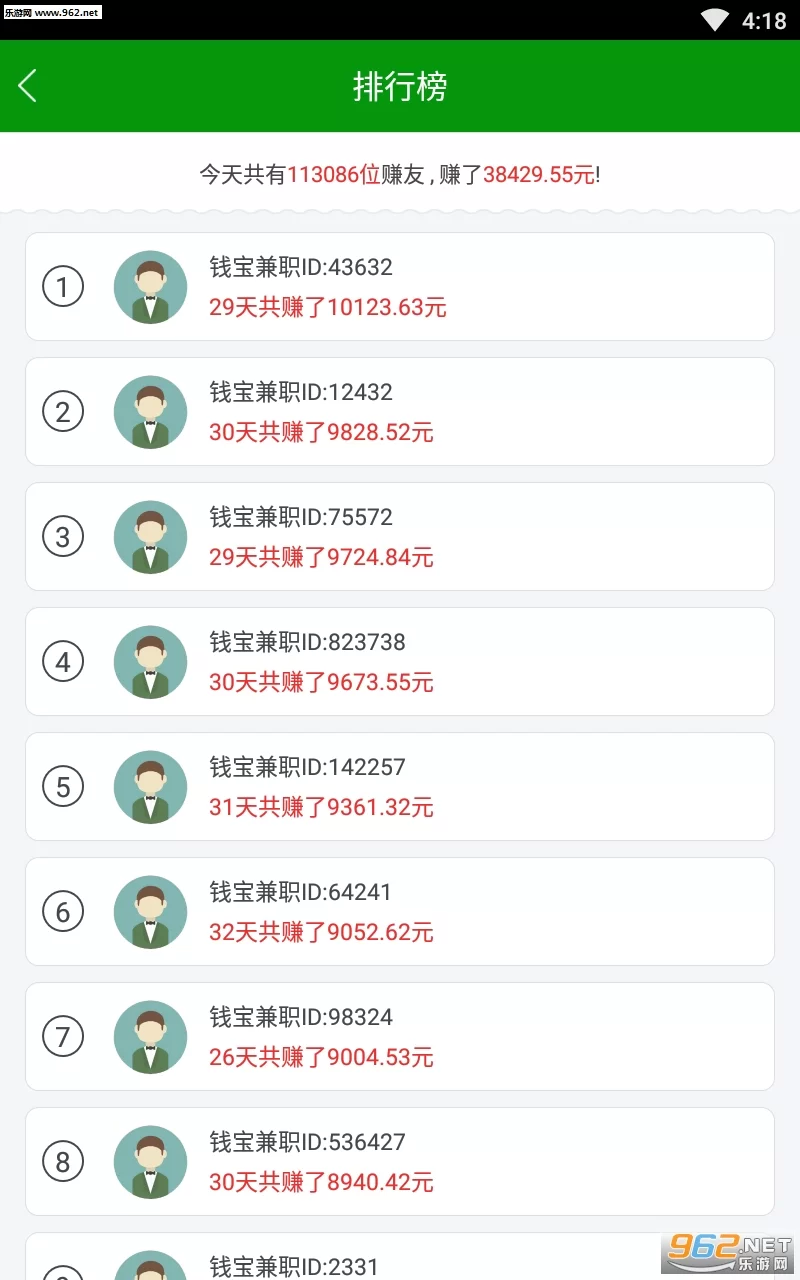Select the rank ⑥ circle badge
Screen dimensions: 800x1280
click(63, 912)
